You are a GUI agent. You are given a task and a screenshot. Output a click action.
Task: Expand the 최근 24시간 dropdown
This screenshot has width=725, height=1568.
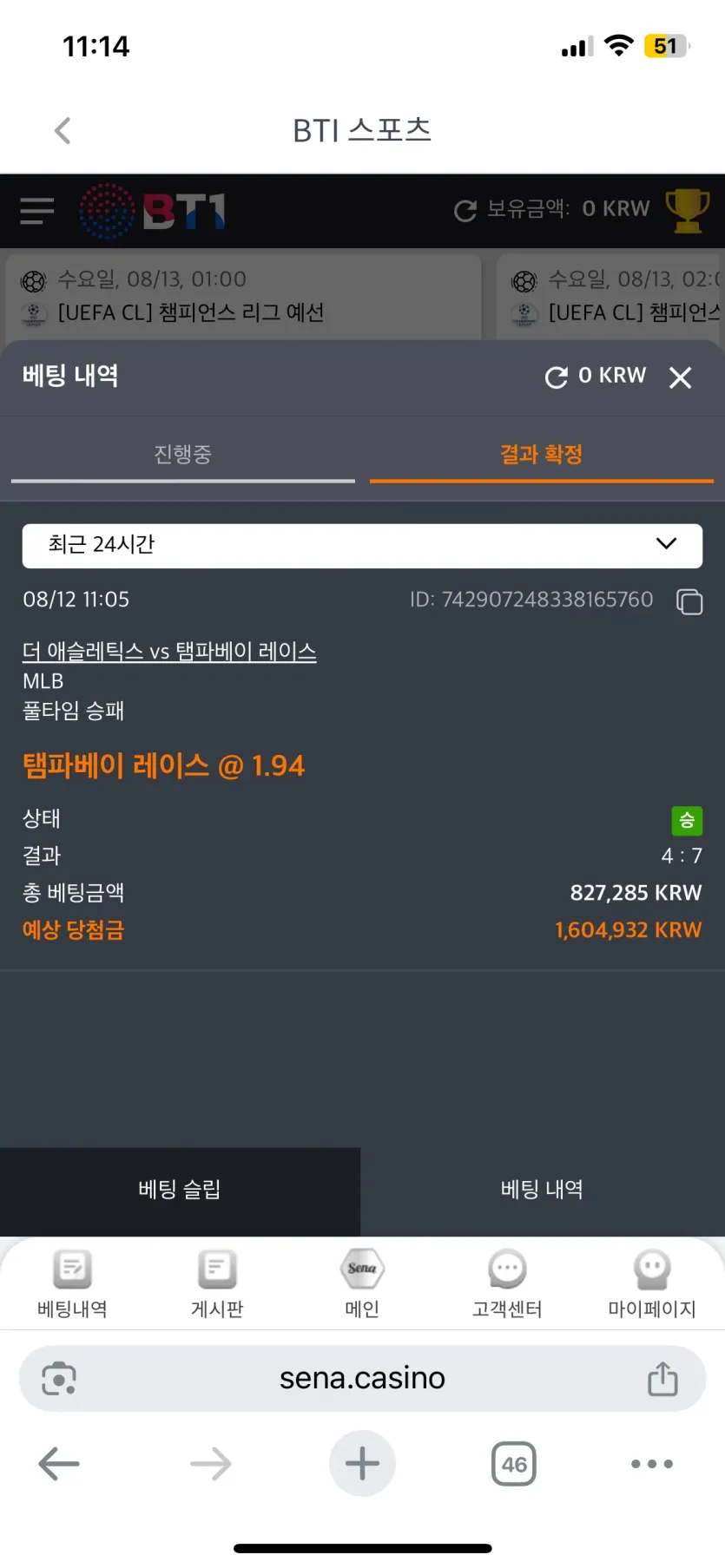(362, 545)
